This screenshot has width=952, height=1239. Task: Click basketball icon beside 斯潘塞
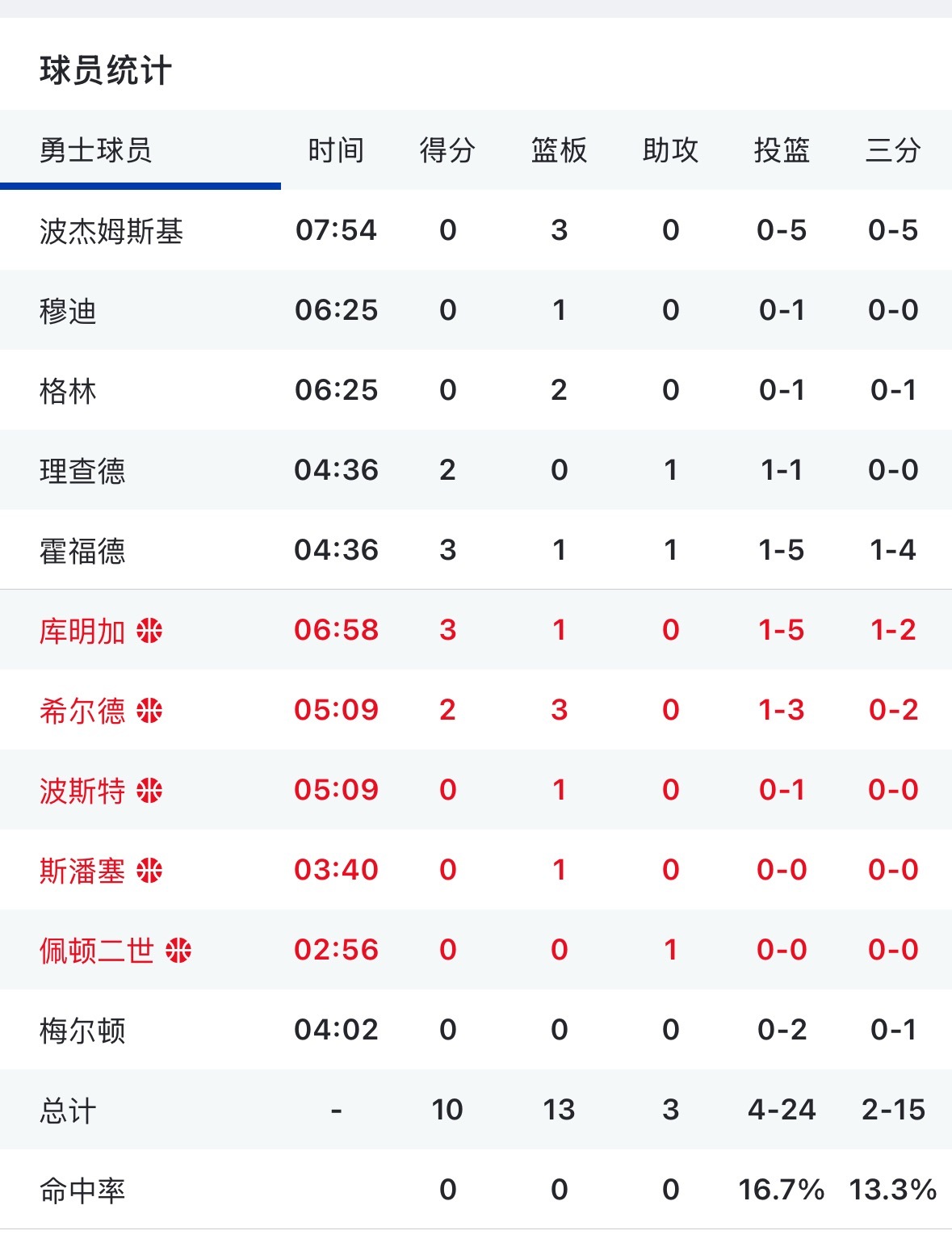pos(148,871)
